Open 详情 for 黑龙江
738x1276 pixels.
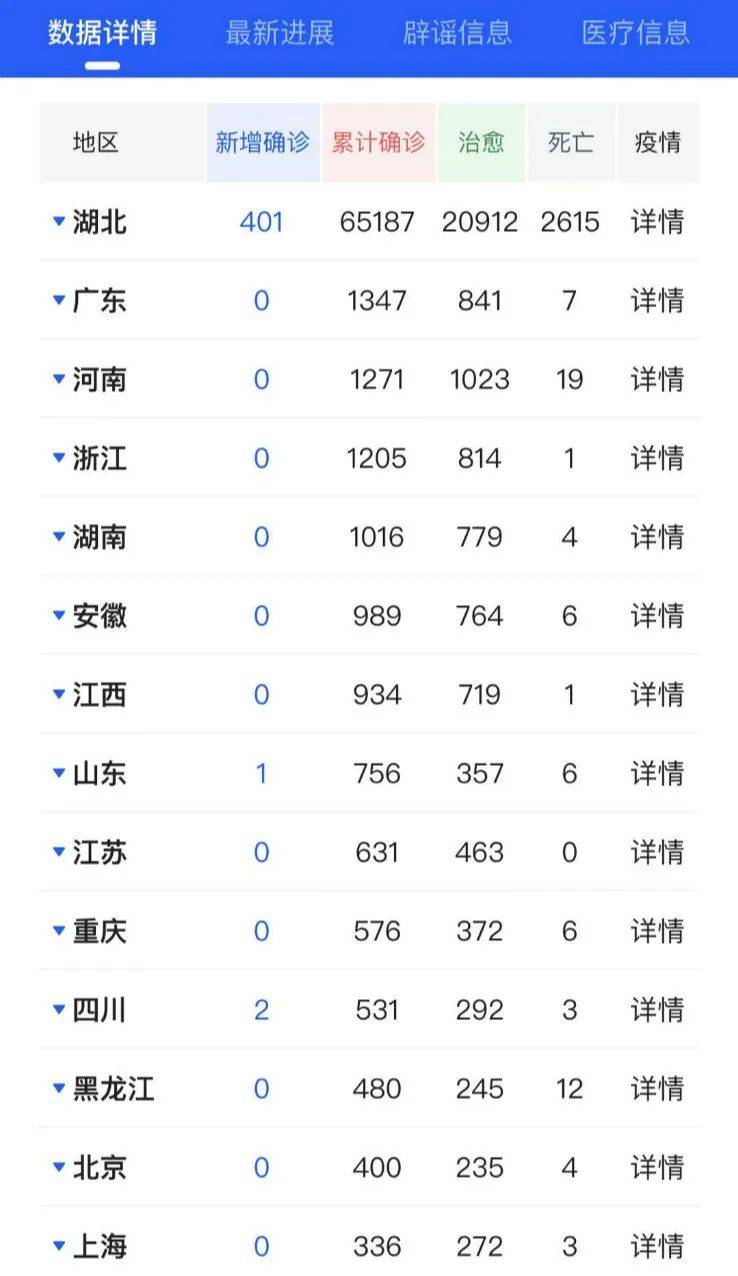click(657, 1089)
